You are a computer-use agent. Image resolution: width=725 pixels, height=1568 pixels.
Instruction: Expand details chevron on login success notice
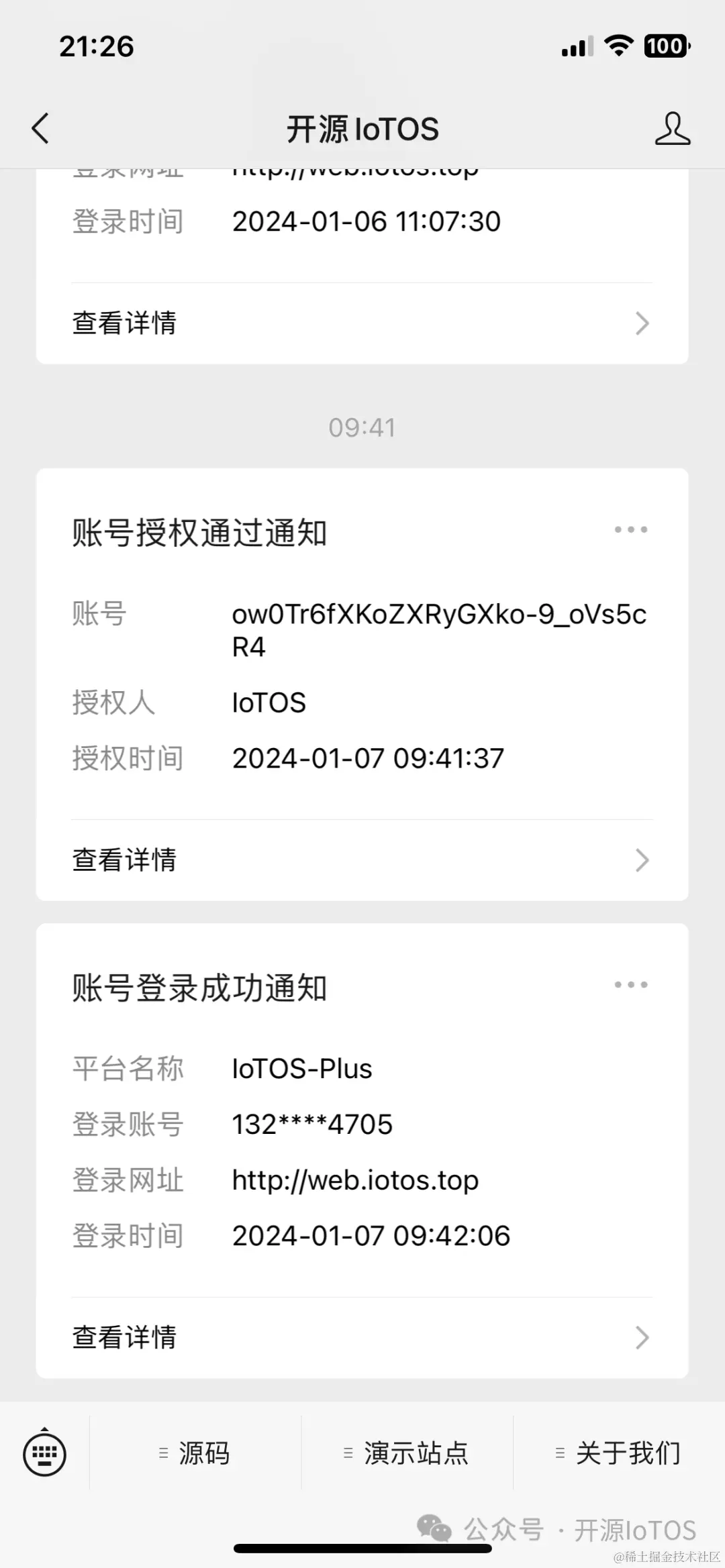tap(641, 1338)
